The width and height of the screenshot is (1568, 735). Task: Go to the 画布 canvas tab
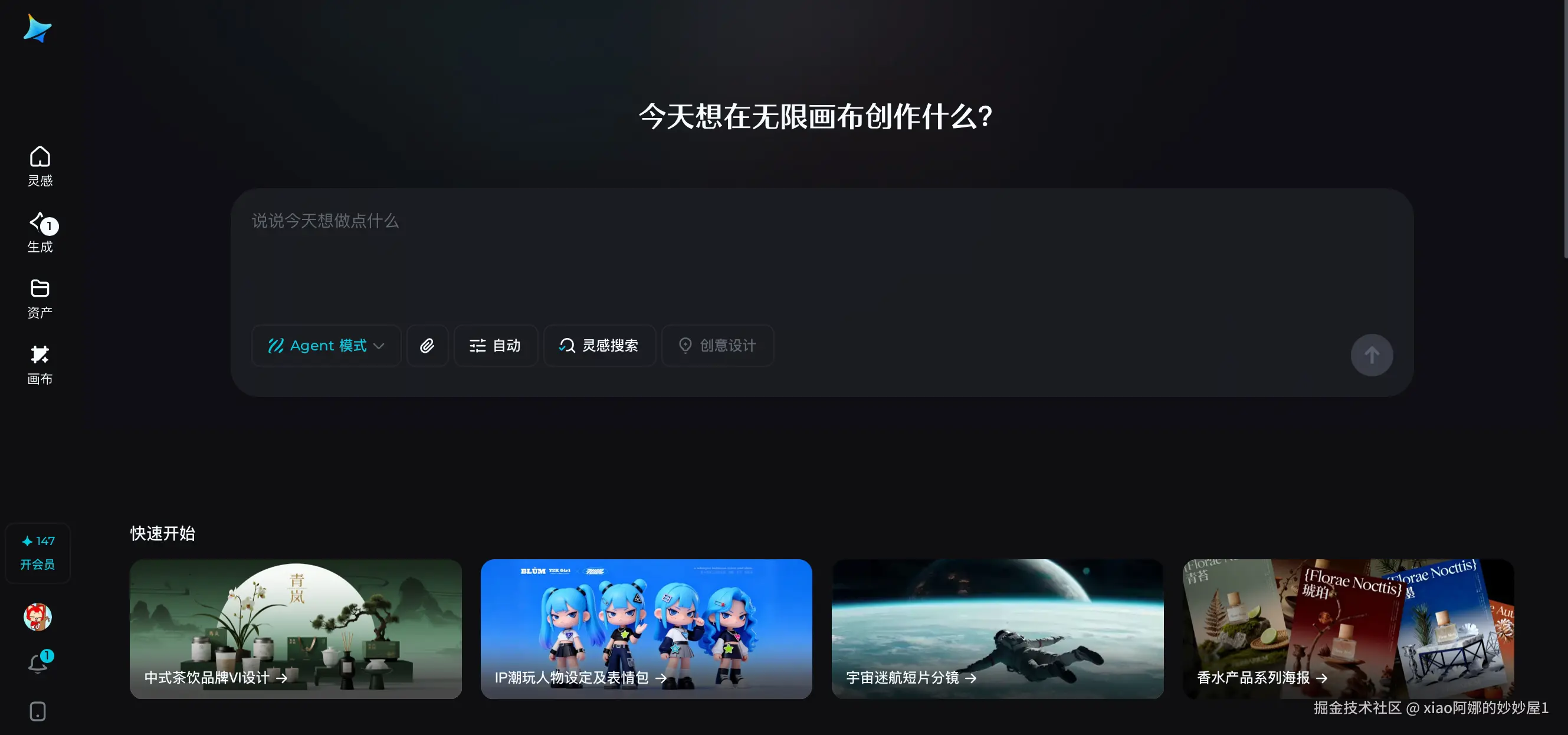click(x=40, y=365)
